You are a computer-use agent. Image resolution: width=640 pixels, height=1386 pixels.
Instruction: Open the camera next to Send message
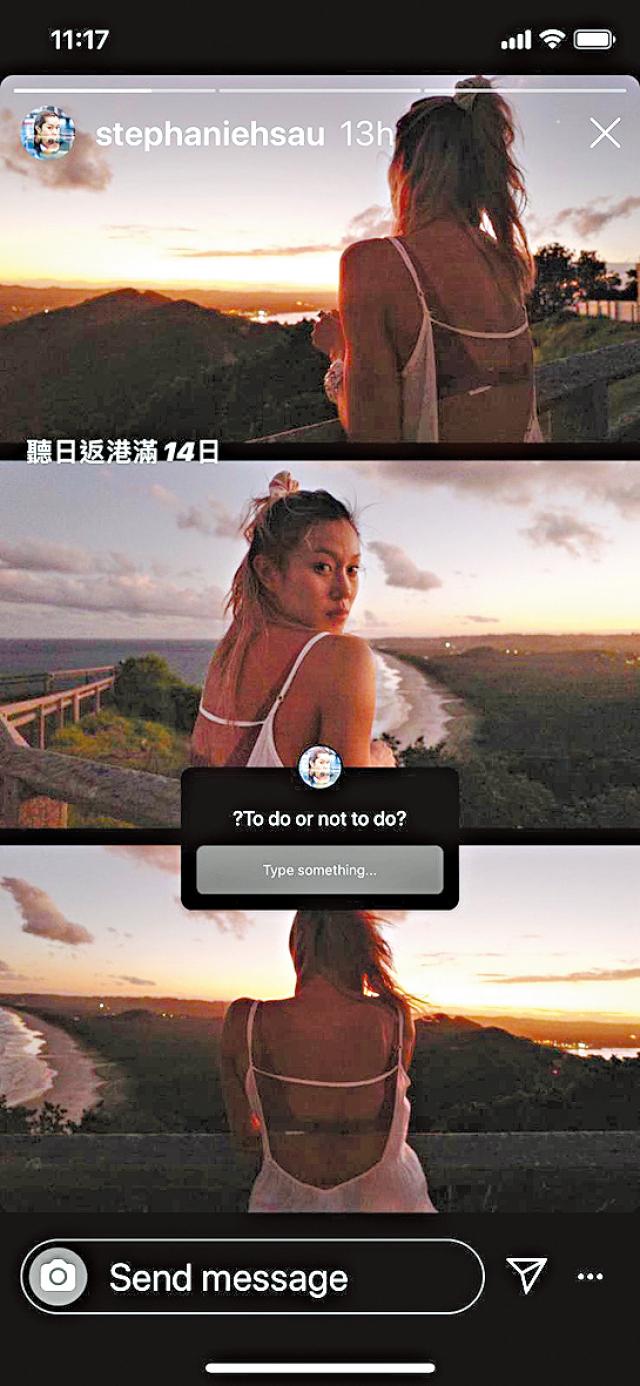[x=57, y=1277]
